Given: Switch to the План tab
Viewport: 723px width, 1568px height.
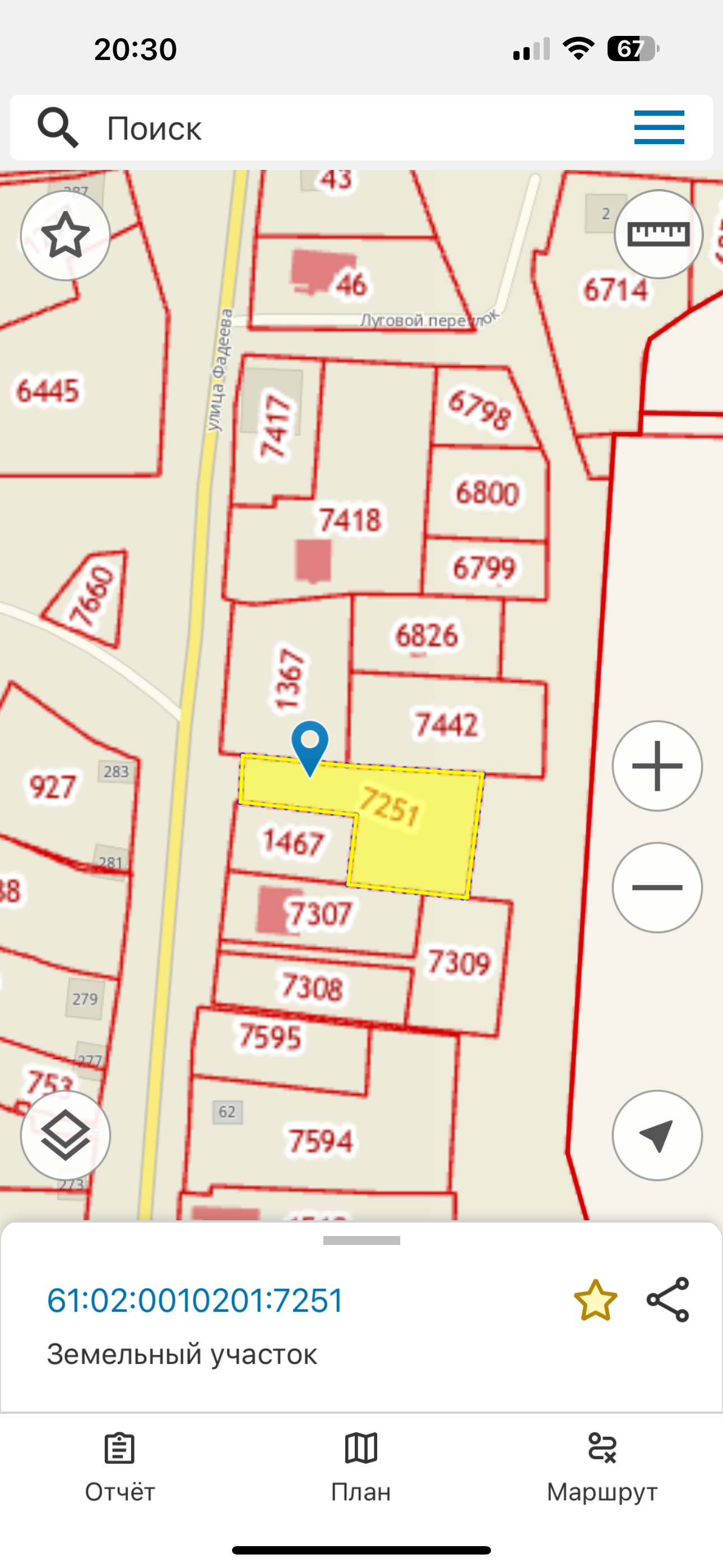Looking at the screenshot, I should [361, 1467].
